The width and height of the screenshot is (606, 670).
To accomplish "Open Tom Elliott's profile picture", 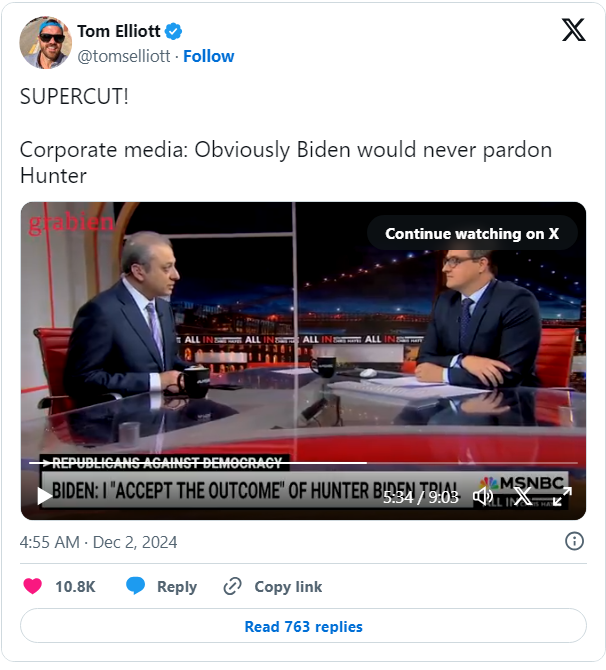I will (45, 43).
